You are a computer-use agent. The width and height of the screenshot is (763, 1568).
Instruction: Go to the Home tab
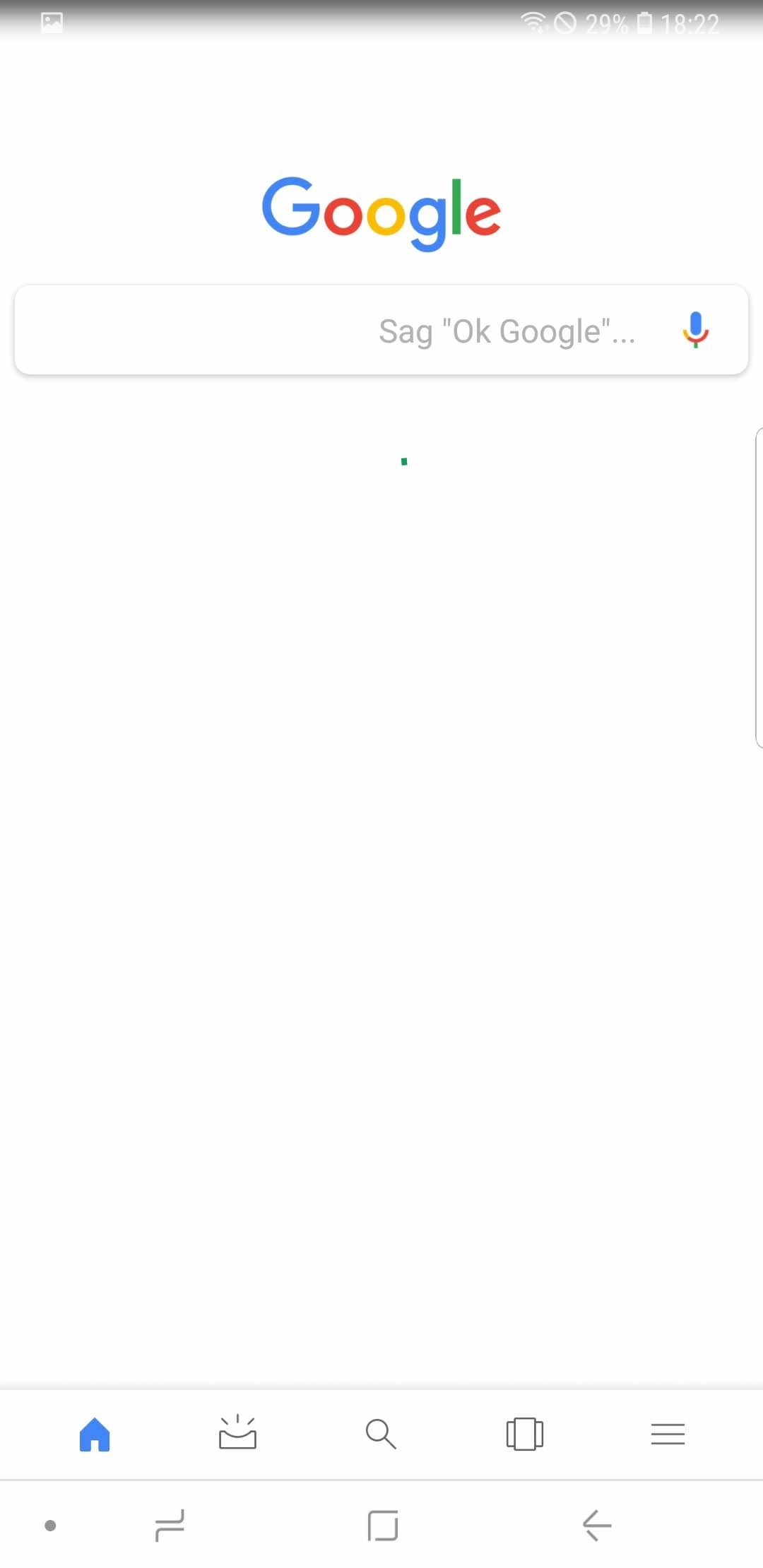click(x=95, y=1435)
